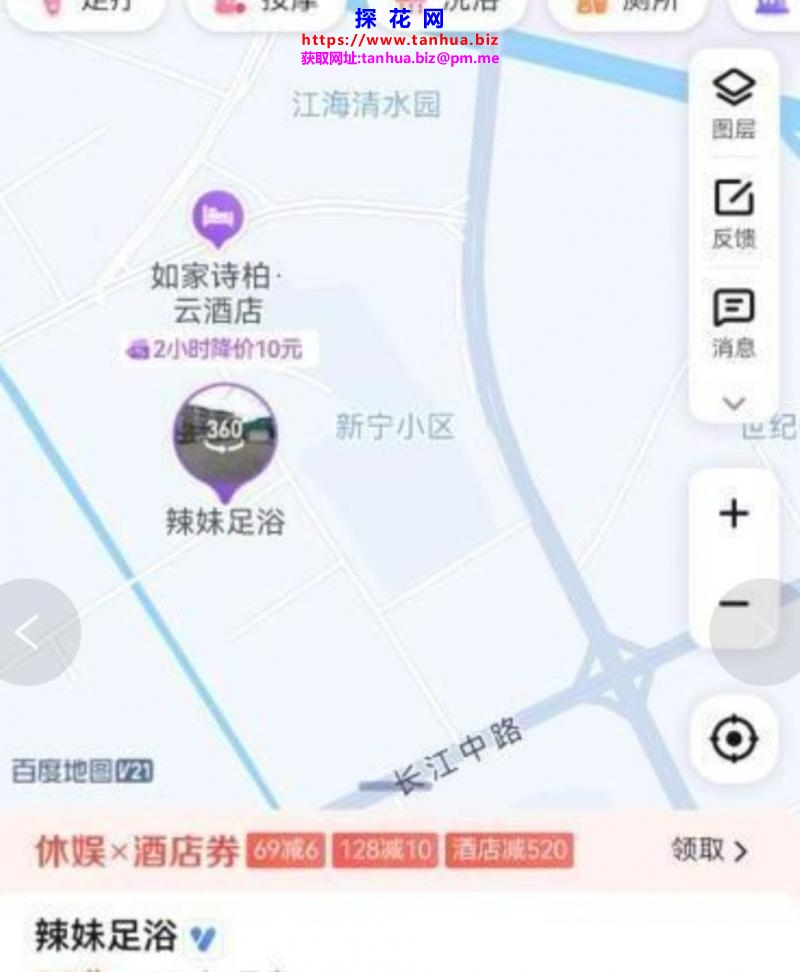Go to the previous image with left arrow
This screenshot has height=972, width=800.
(30, 632)
